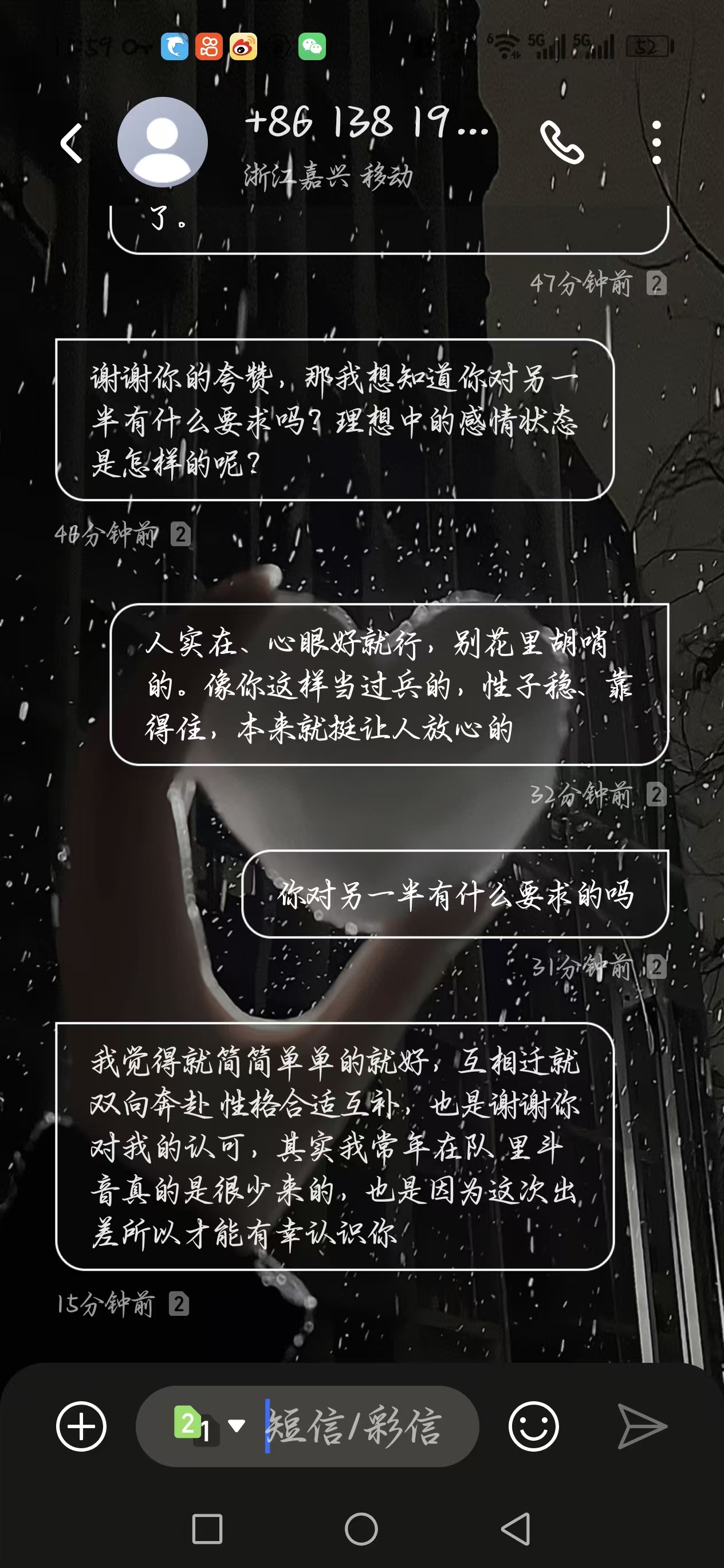Switch the SIM card selector dropdown
The width and height of the screenshot is (724, 1568).
tap(210, 1425)
